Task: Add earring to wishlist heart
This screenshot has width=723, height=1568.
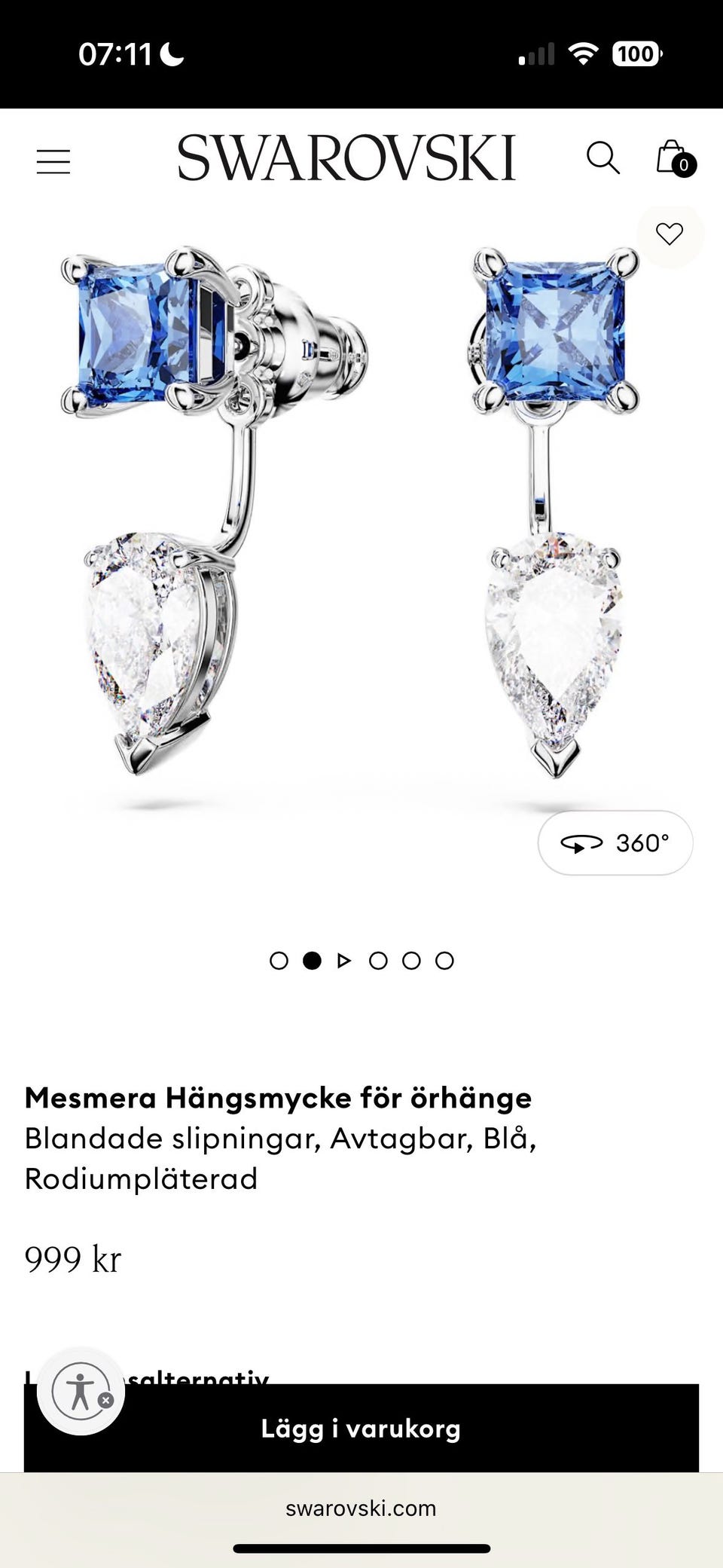Action: click(670, 234)
